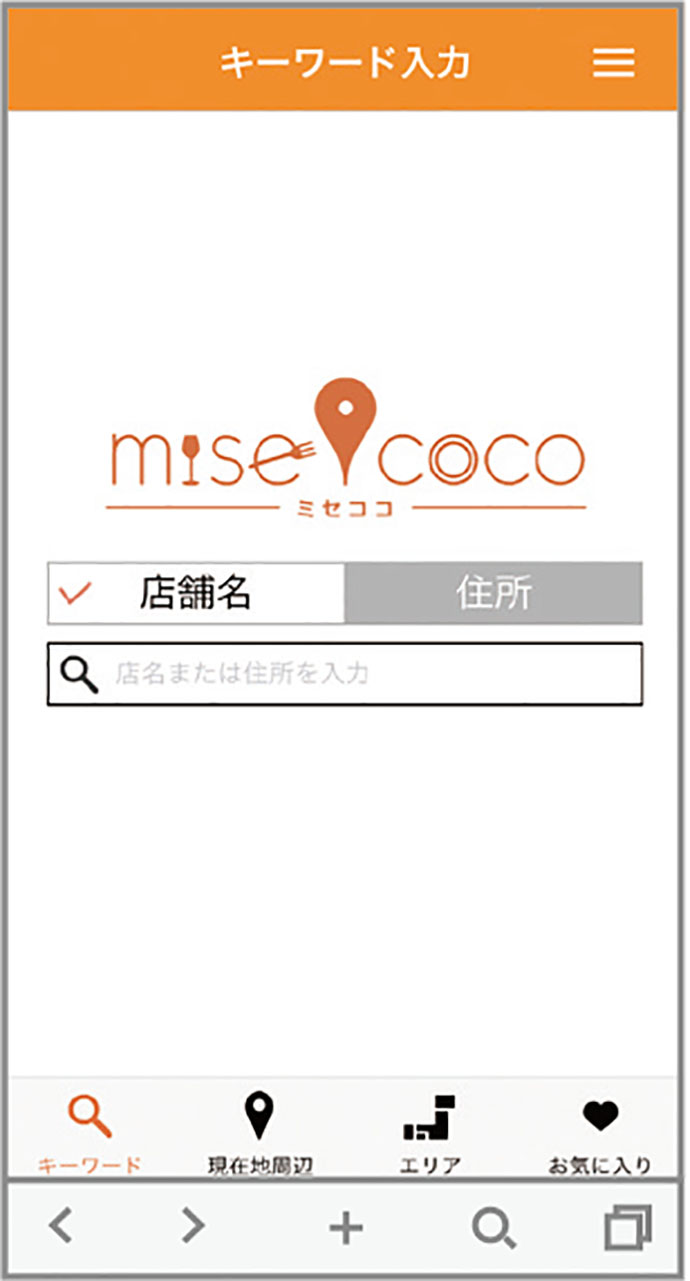Open the browser search magnifier
Screen dimensions: 690x1281
493,1227
